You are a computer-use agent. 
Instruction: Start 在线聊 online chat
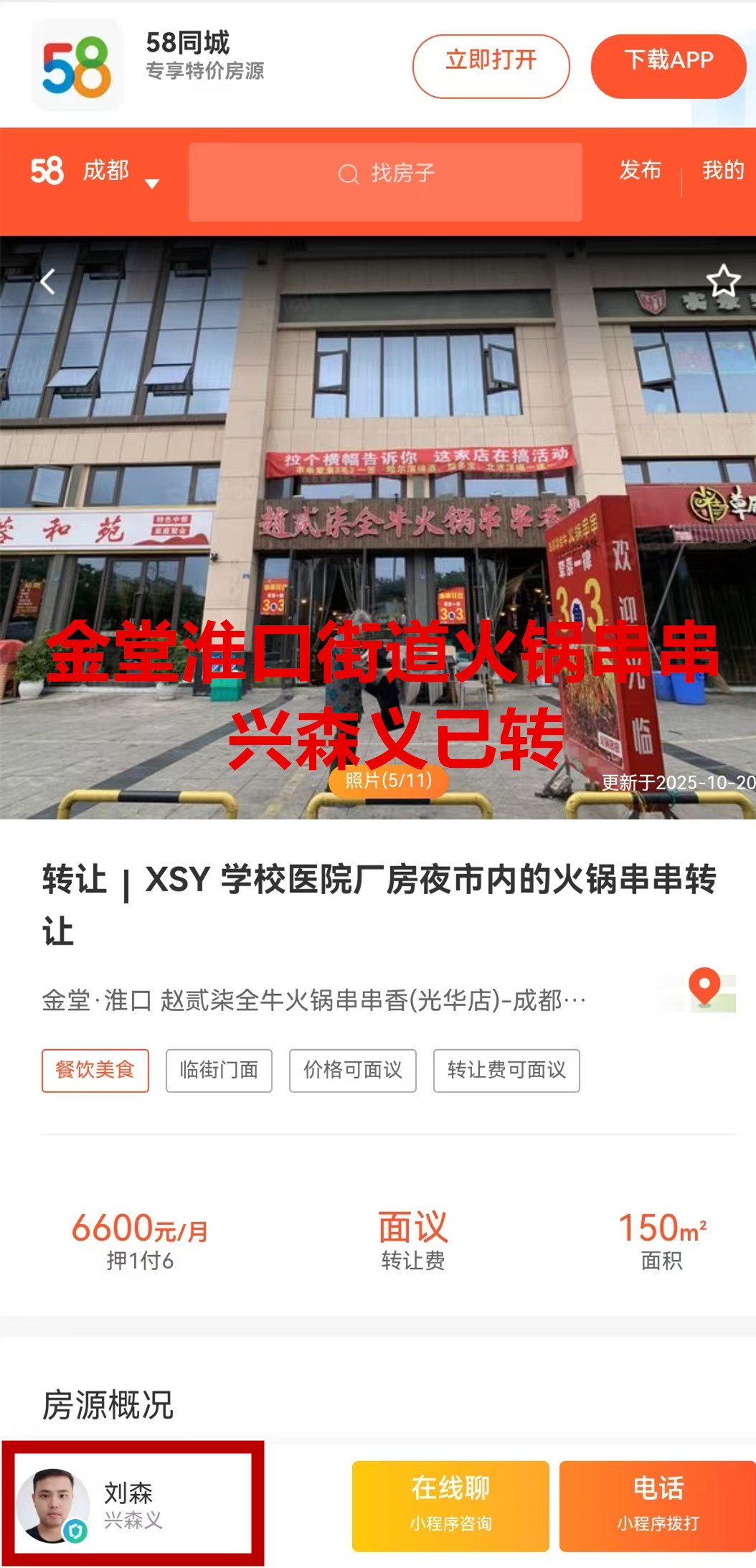[x=450, y=1506]
